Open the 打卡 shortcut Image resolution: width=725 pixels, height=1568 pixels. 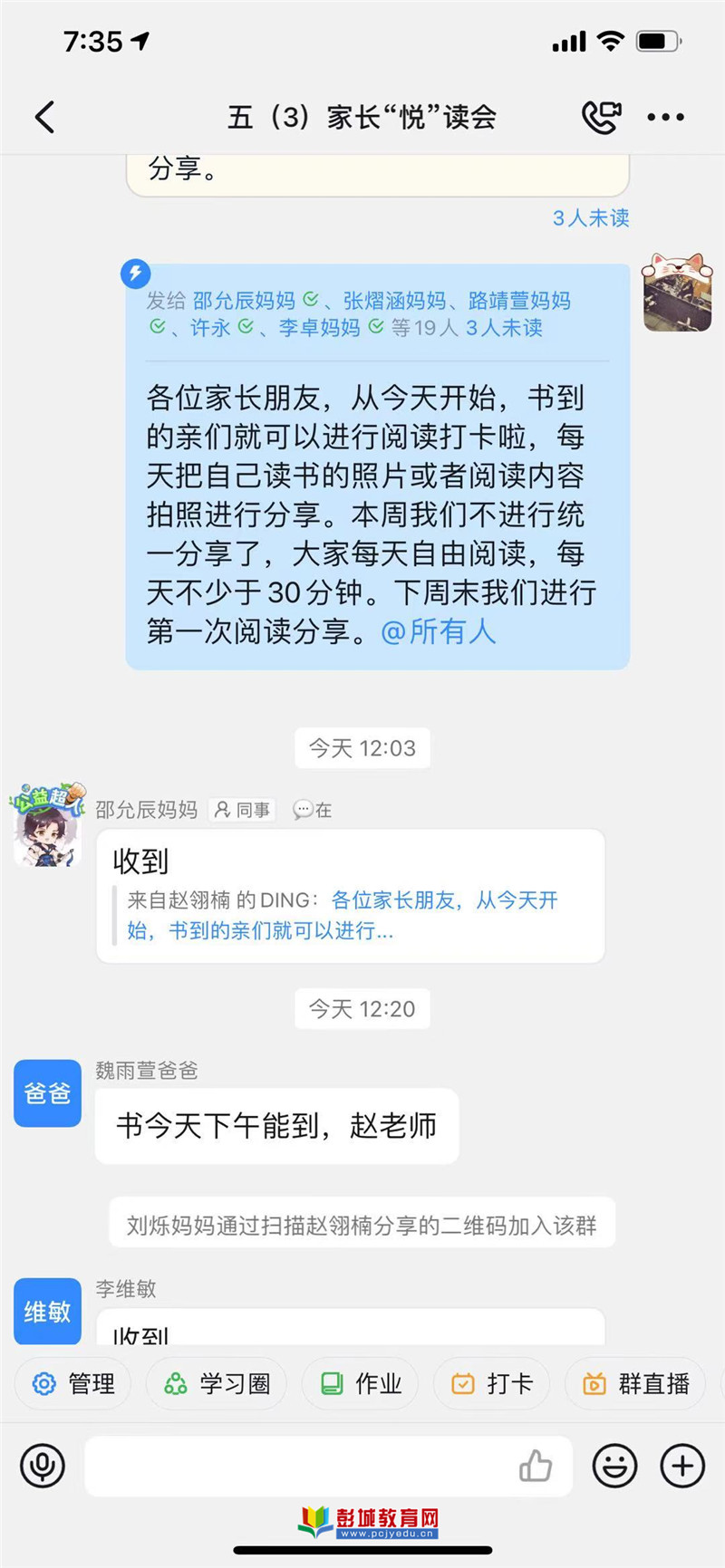click(x=492, y=1383)
